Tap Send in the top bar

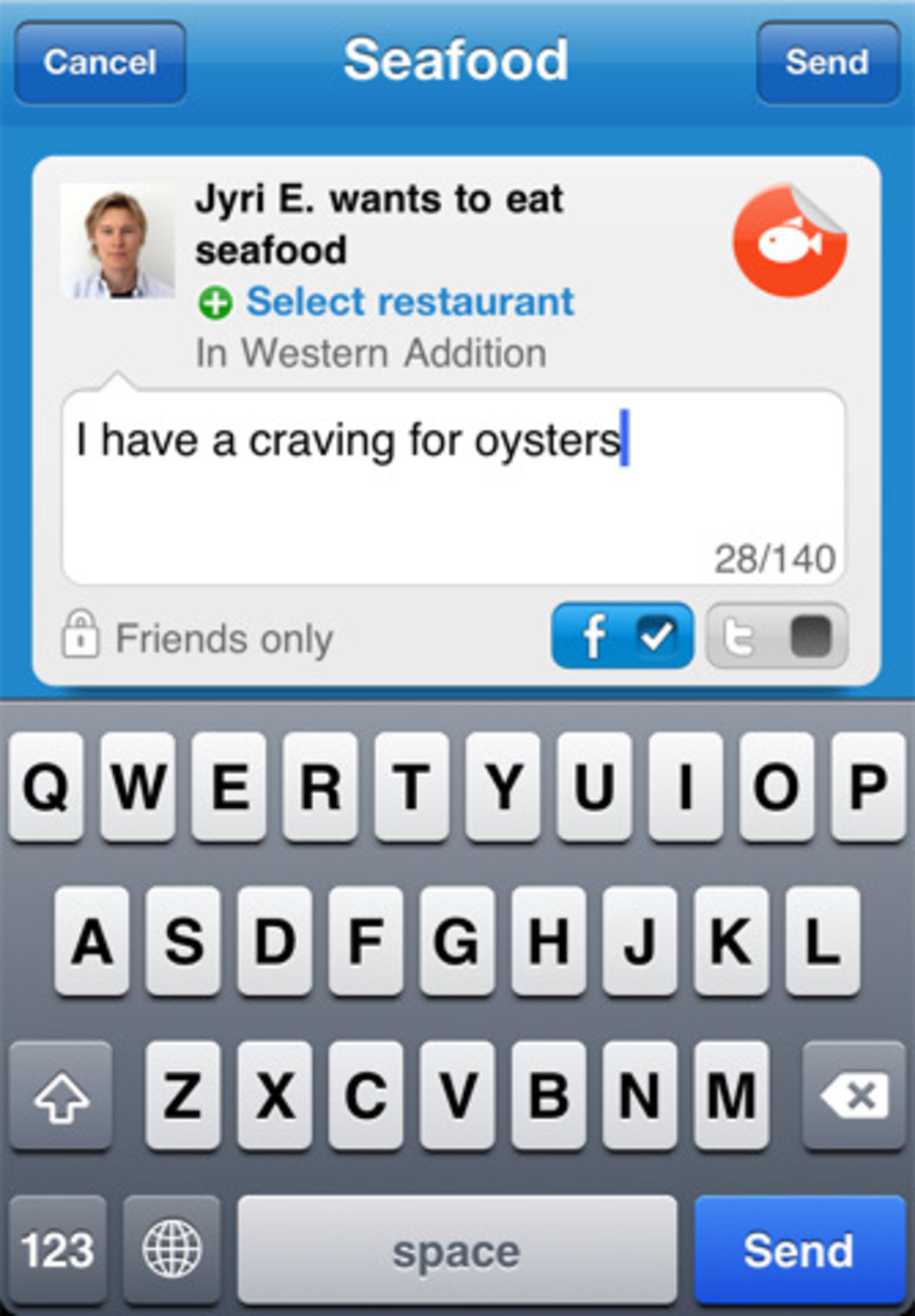(827, 62)
